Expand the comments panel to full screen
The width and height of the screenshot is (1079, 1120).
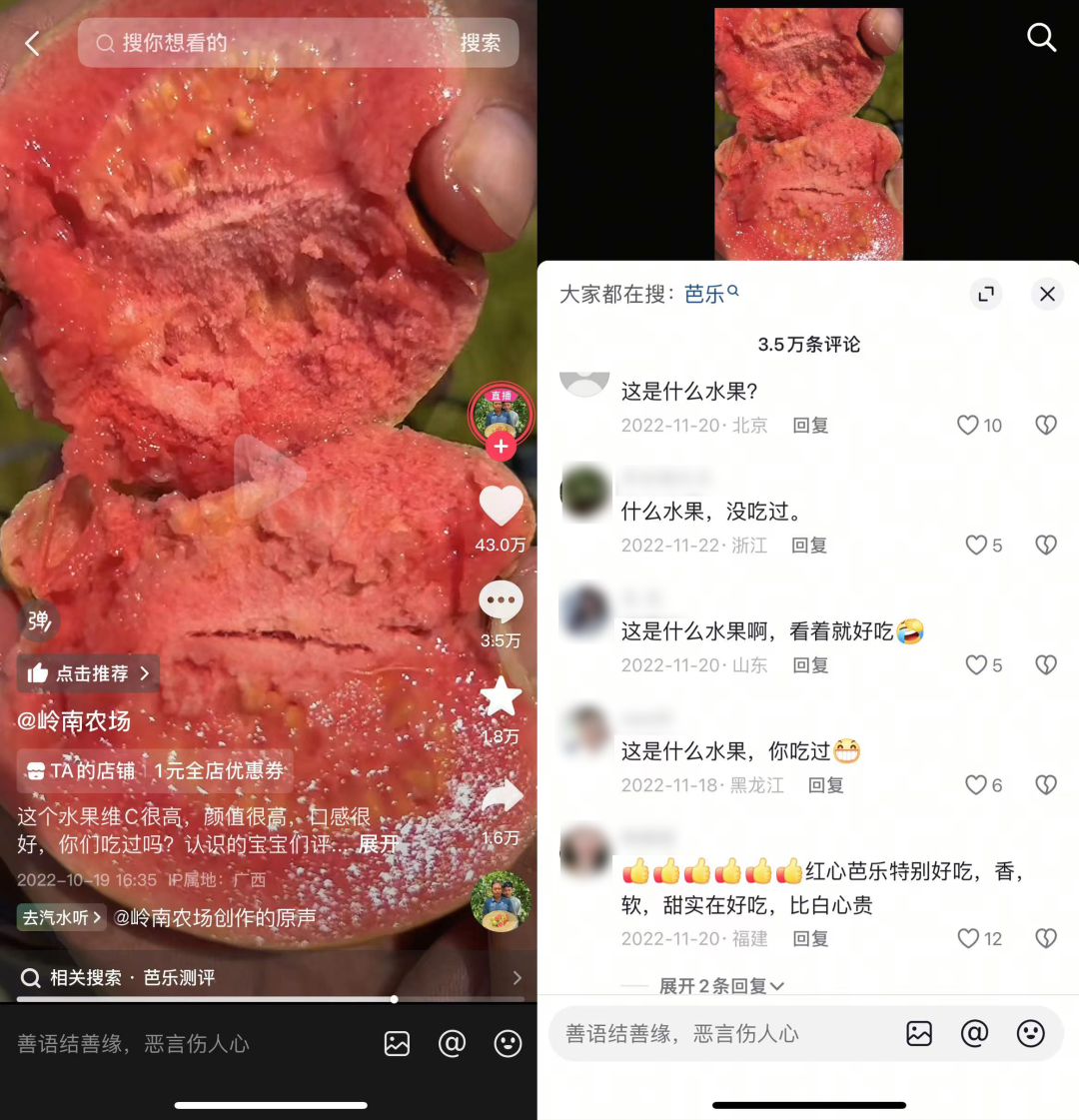986,294
